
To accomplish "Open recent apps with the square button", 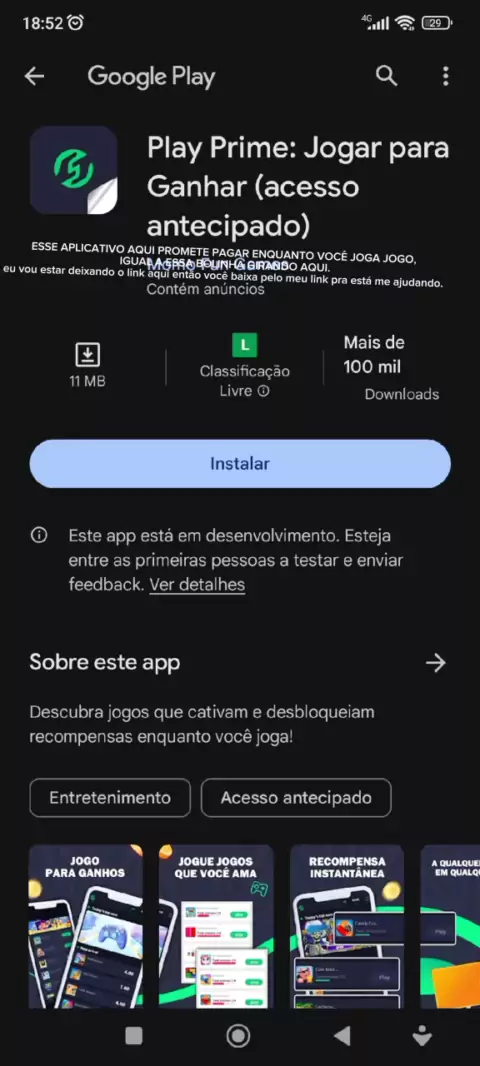I will click(x=134, y=1036).
